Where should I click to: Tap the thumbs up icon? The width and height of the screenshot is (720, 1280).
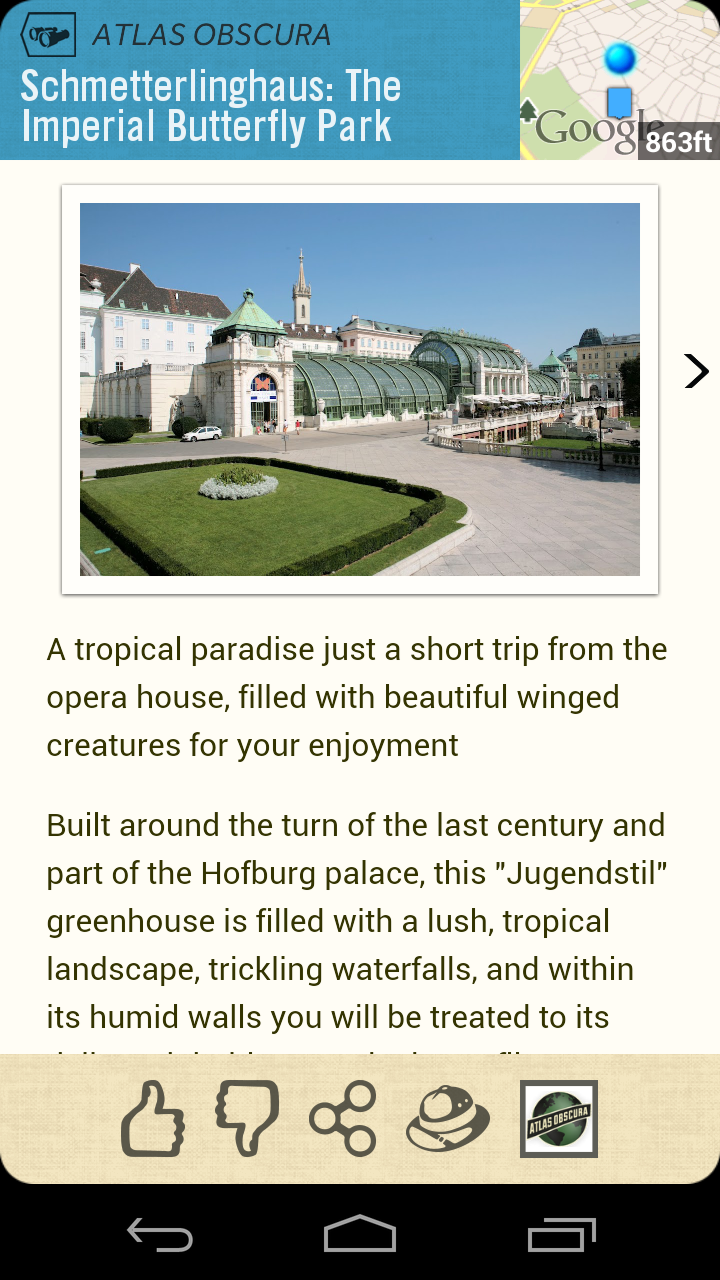153,1119
